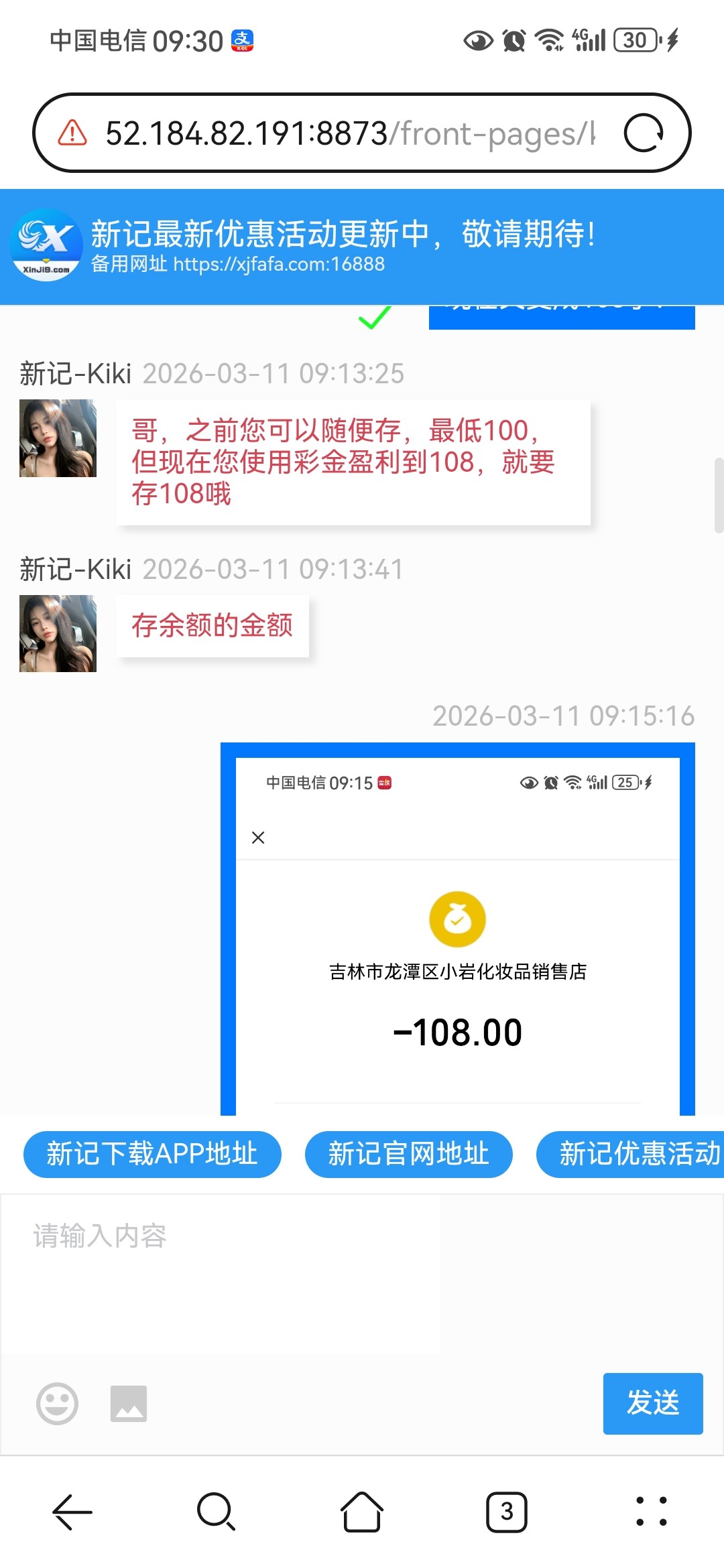Tap the back arrow to go to previous page
Viewport: 724px width, 1568px height.
pos(72,1512)
